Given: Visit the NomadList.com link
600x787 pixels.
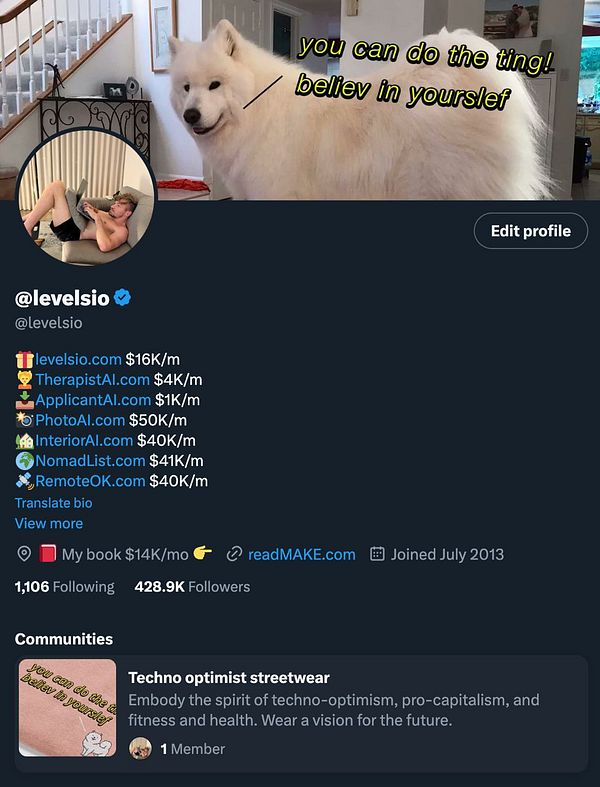Looking at the screenshot, I should [90, 460].
